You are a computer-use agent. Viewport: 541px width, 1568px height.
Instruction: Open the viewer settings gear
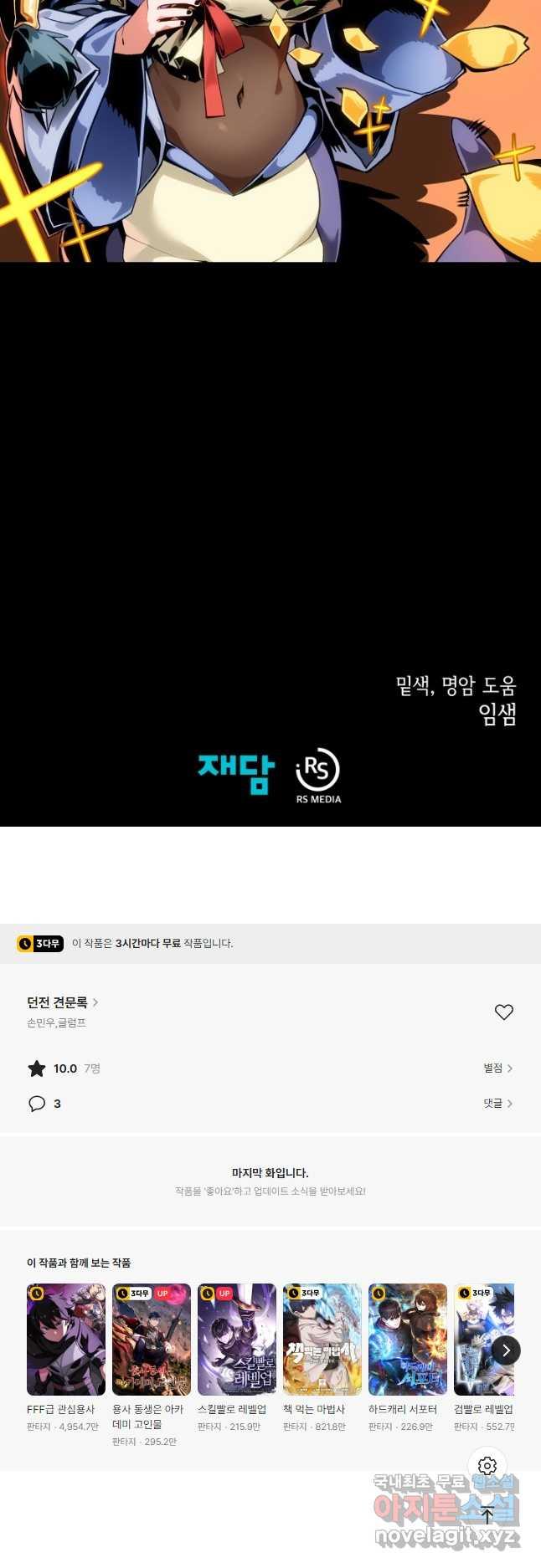487,1466
